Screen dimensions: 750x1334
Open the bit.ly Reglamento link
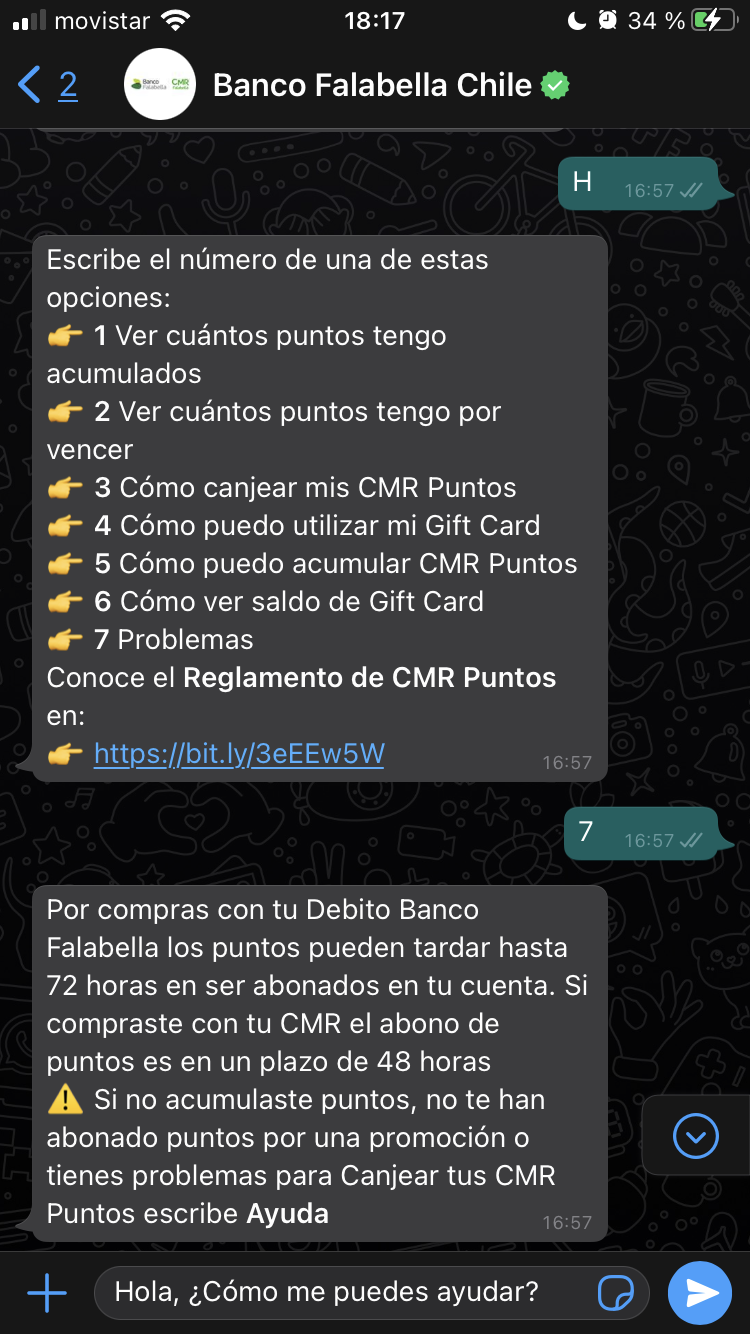(239, 753)
